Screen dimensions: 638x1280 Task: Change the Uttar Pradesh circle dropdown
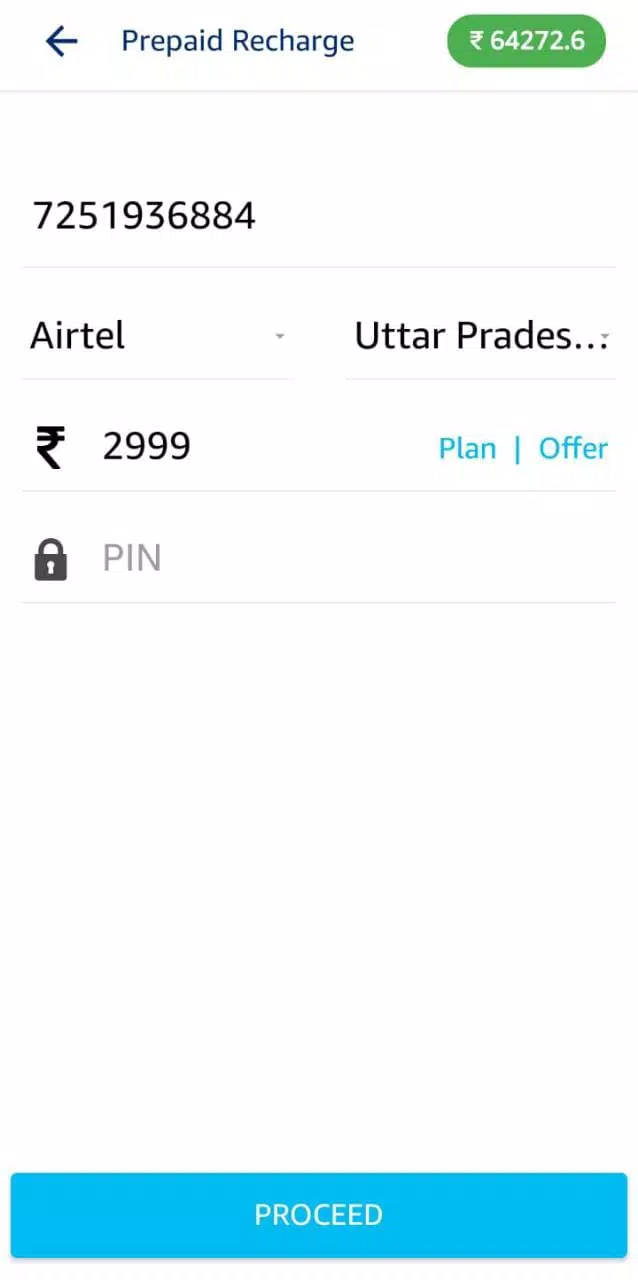point(481,336)
